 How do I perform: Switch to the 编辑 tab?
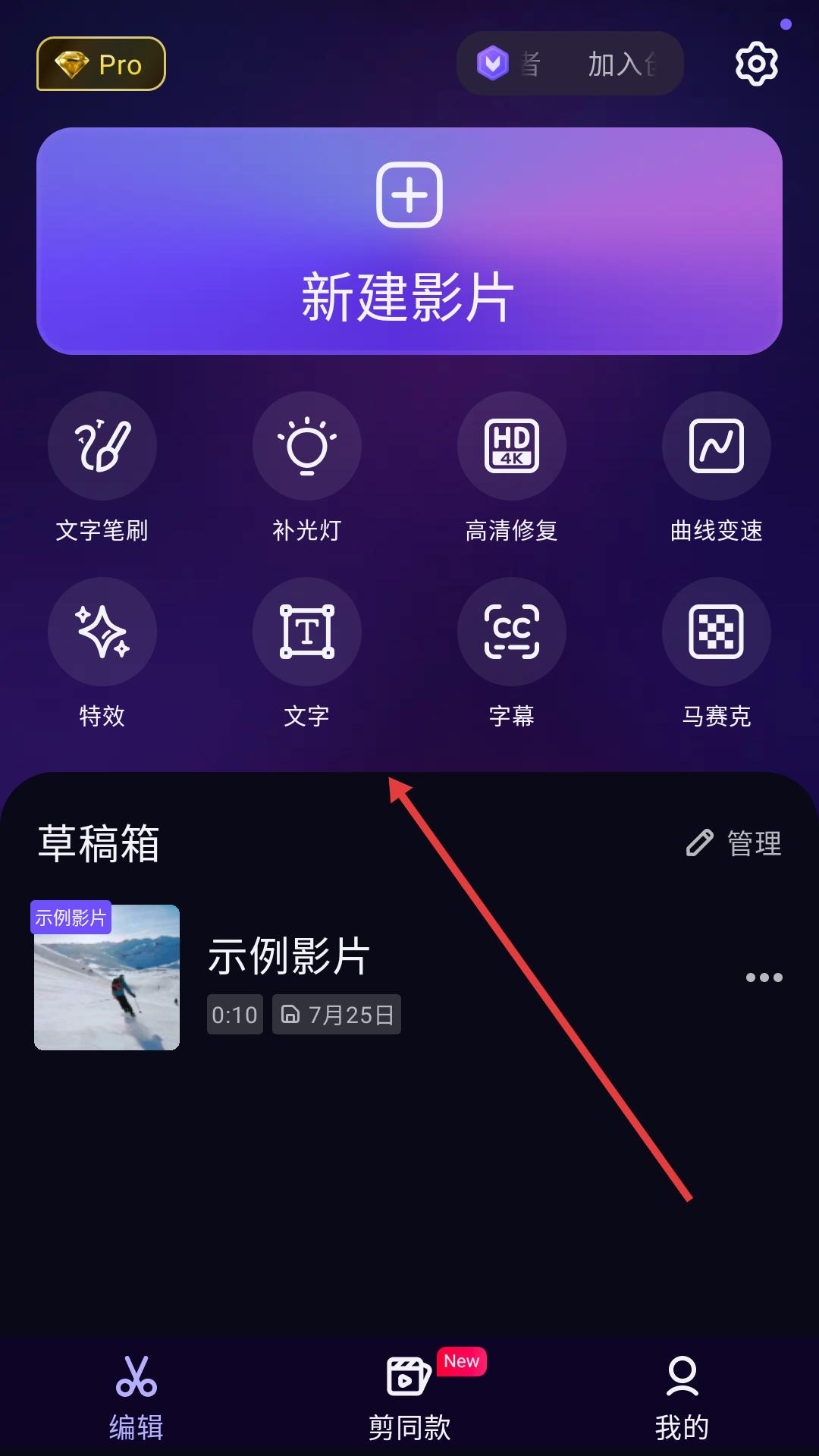(x=136, y=1398)
